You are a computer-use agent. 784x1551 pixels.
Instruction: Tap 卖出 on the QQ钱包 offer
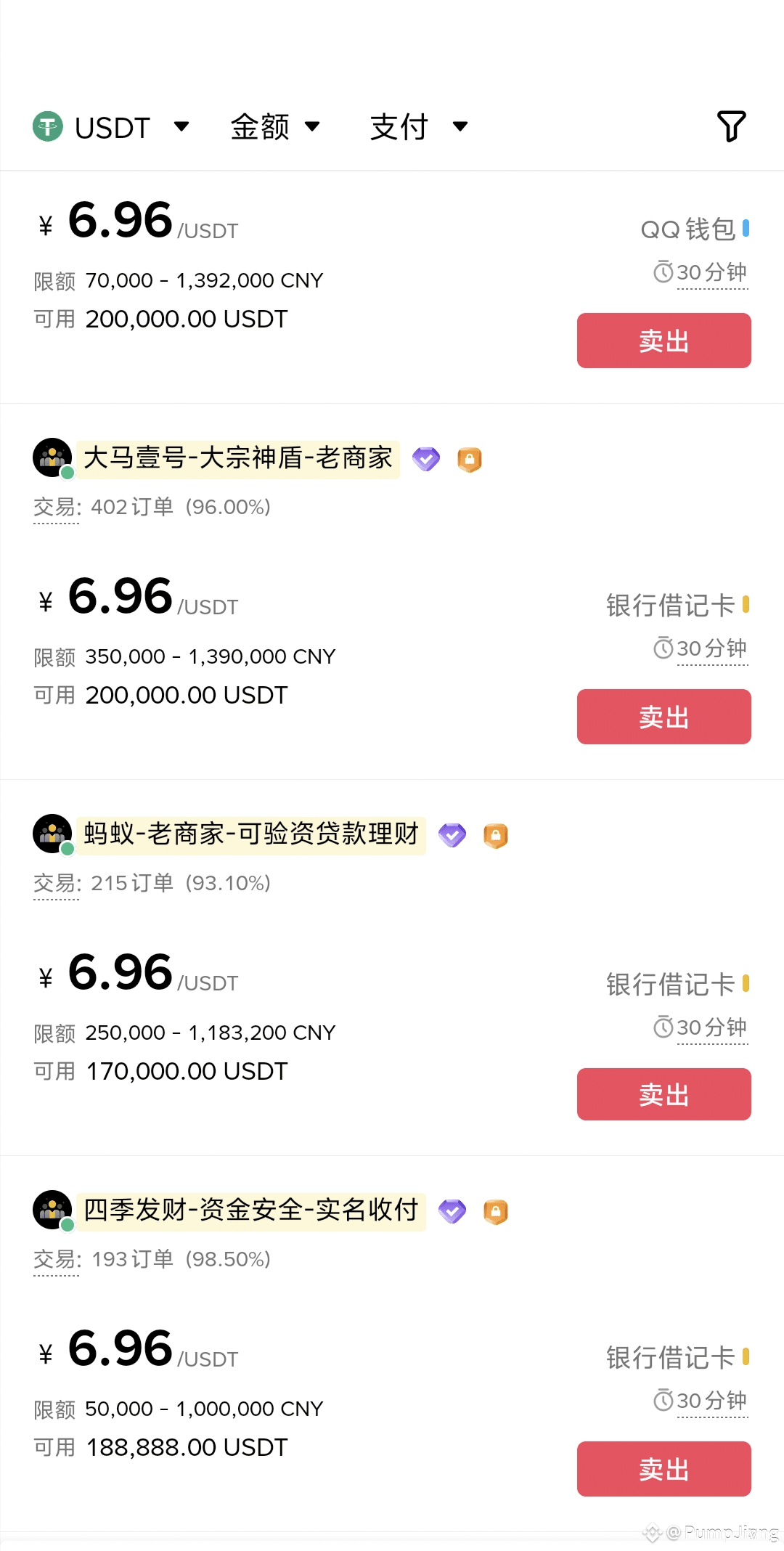tap(663, 341)
